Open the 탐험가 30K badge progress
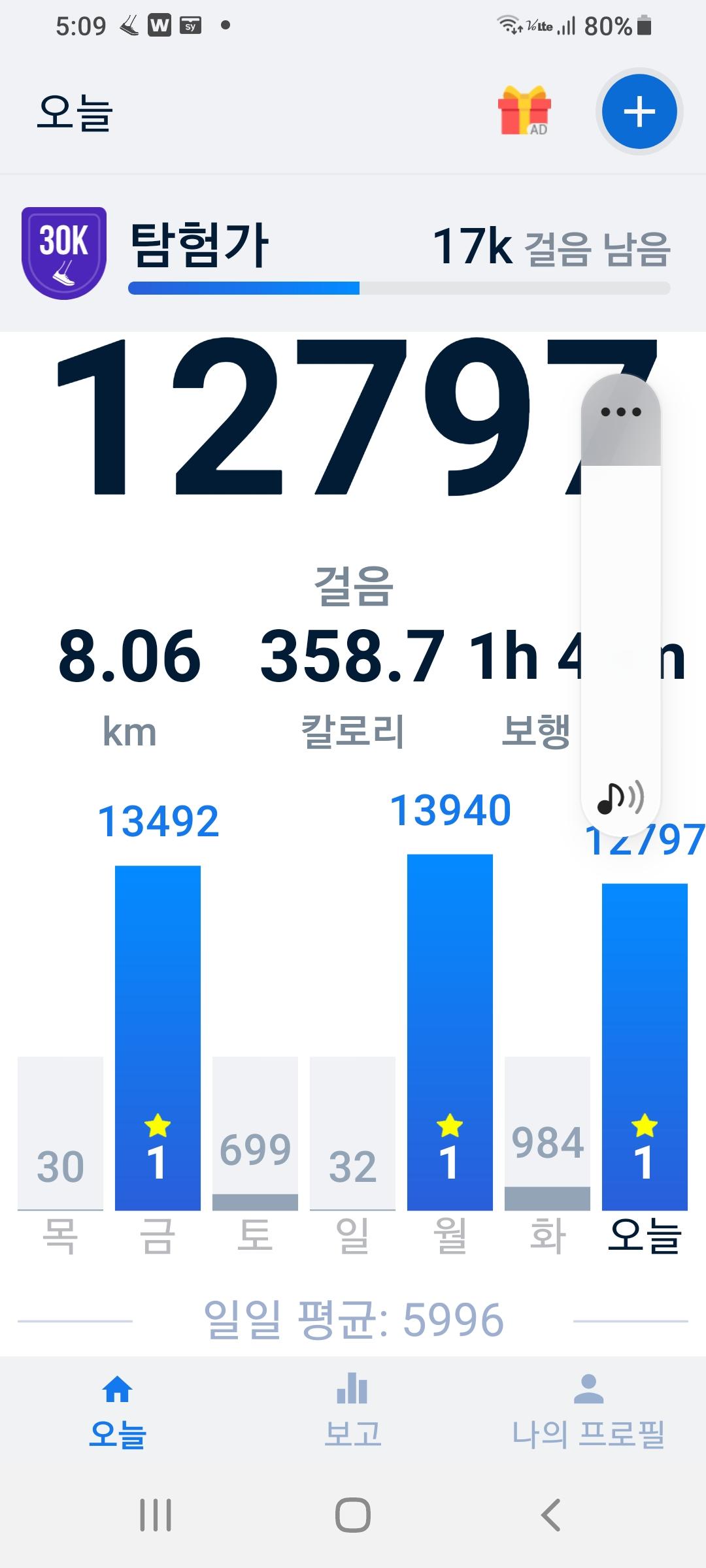This screenshot has width=706, height=1568. pos(64,253)
